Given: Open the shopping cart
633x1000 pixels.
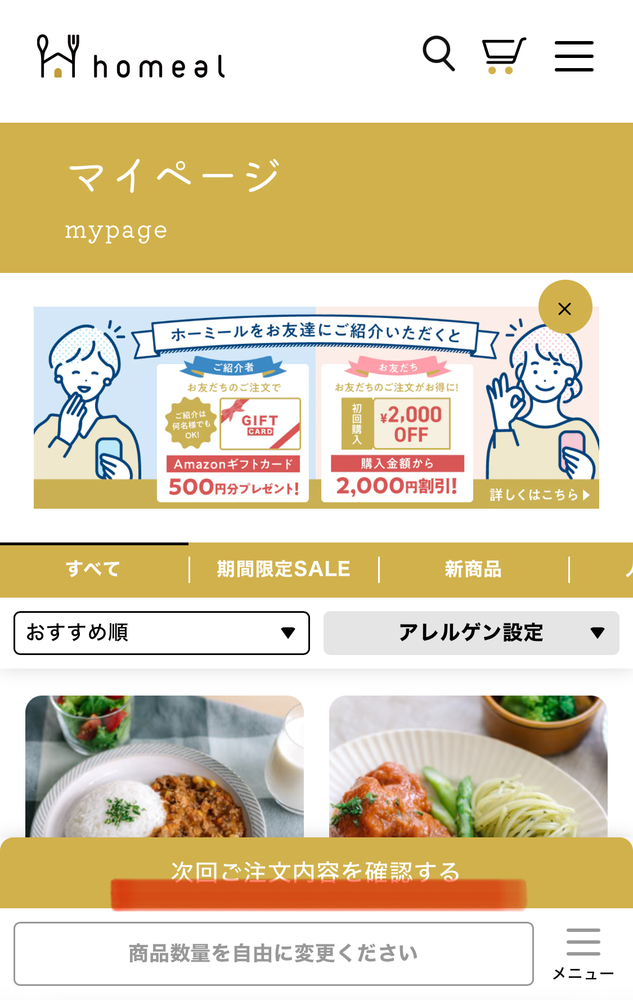Looking at the screenshot, I should 503,55.
